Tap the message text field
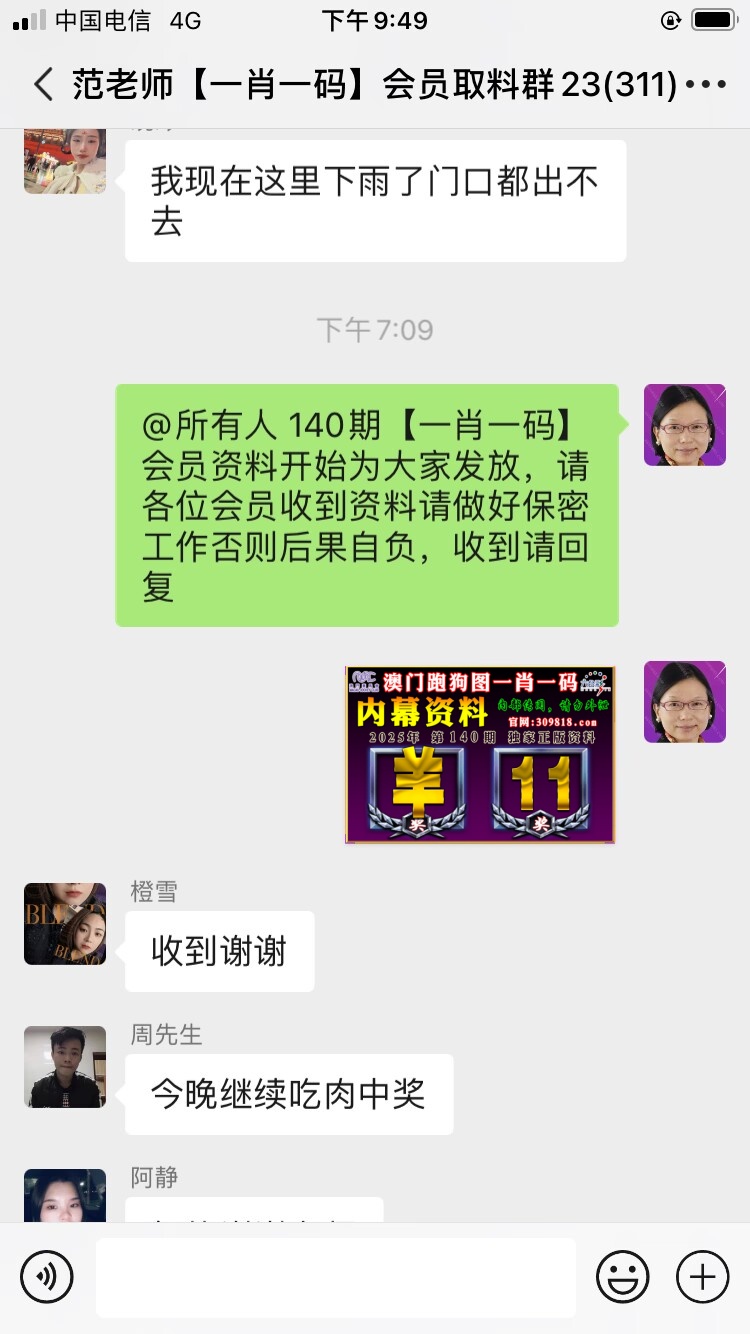 [335, 1277]
